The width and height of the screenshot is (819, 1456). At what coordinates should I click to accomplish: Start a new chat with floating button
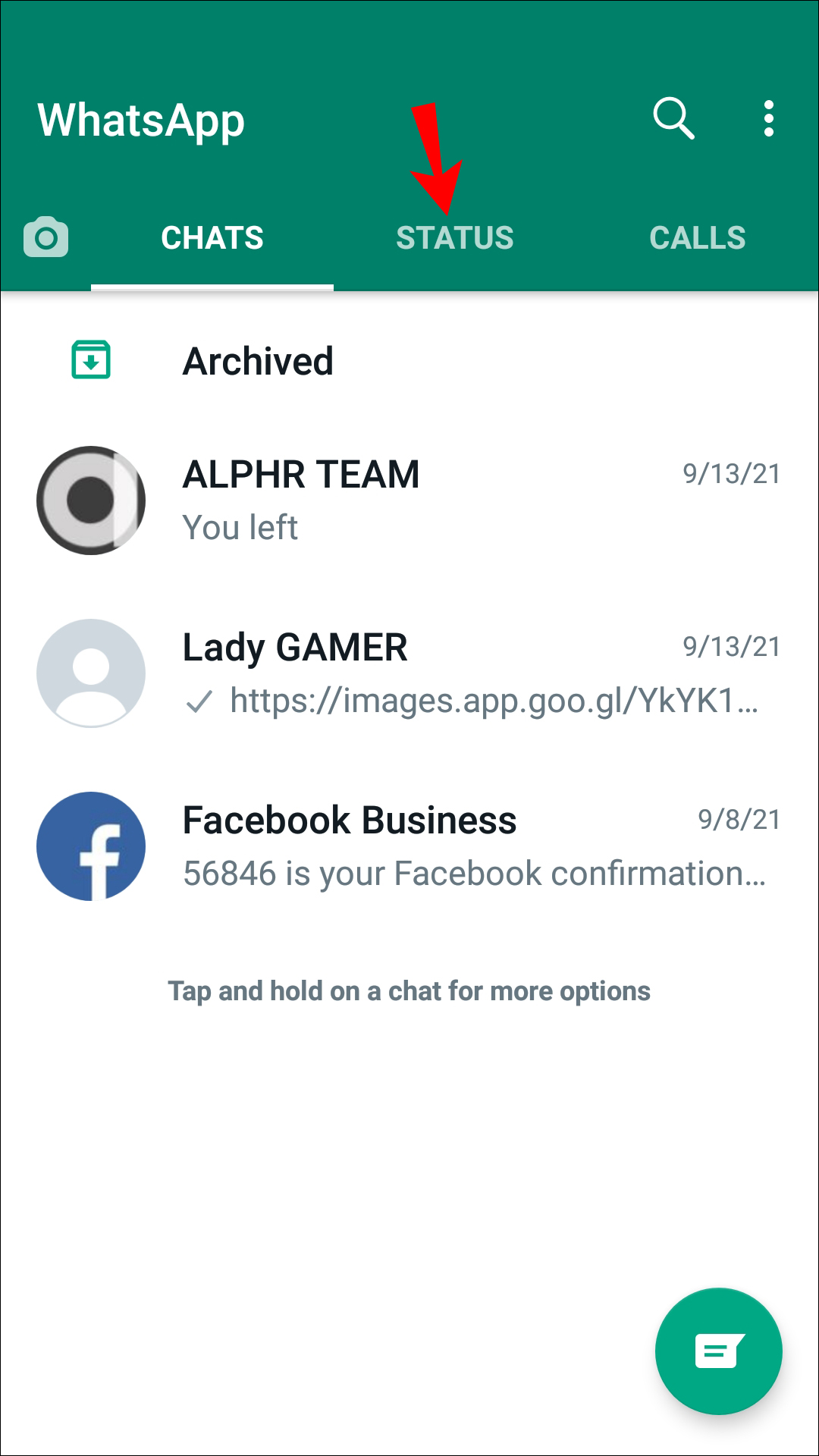[718, 1351]
